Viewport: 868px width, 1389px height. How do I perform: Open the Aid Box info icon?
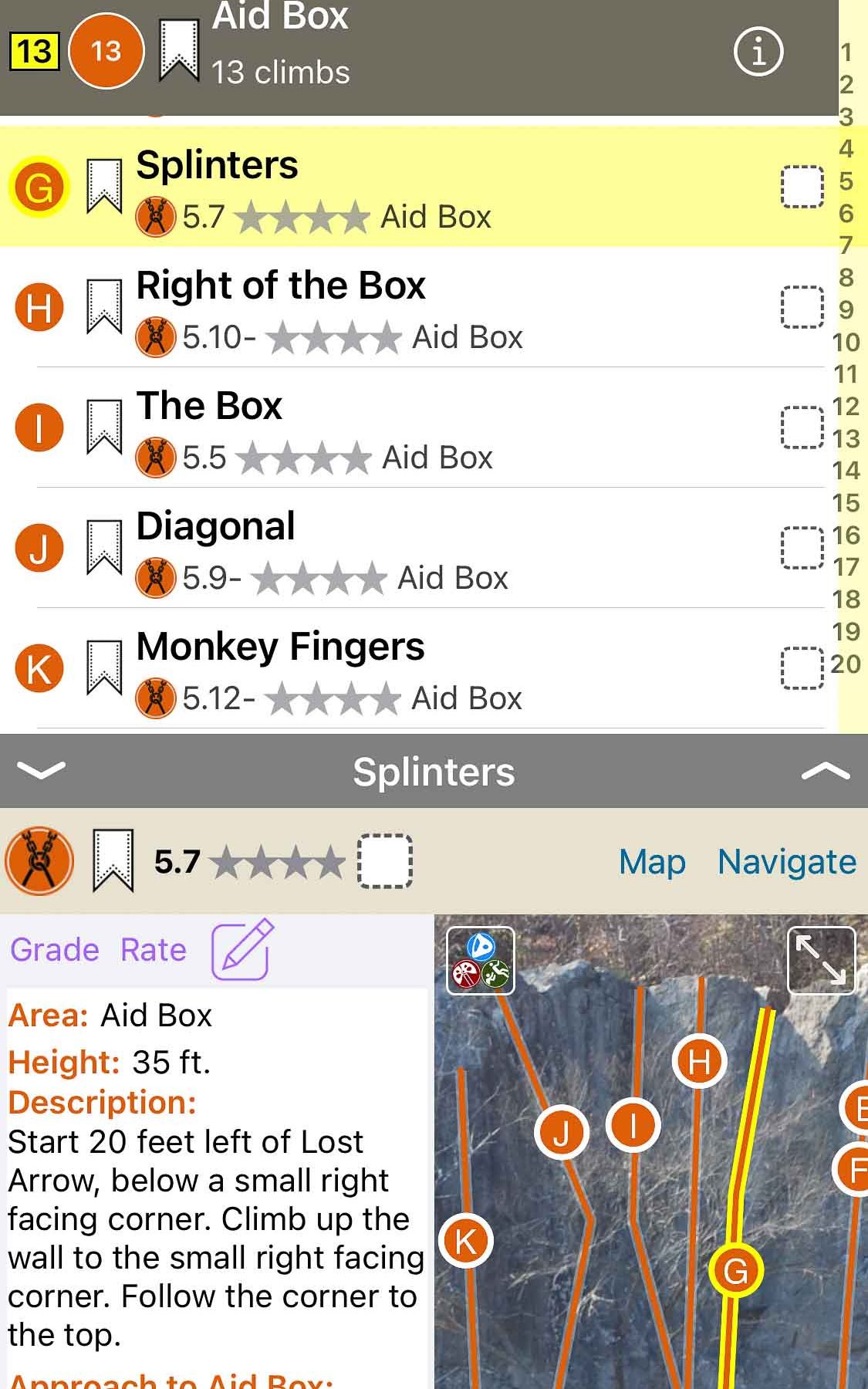point(758,52)
